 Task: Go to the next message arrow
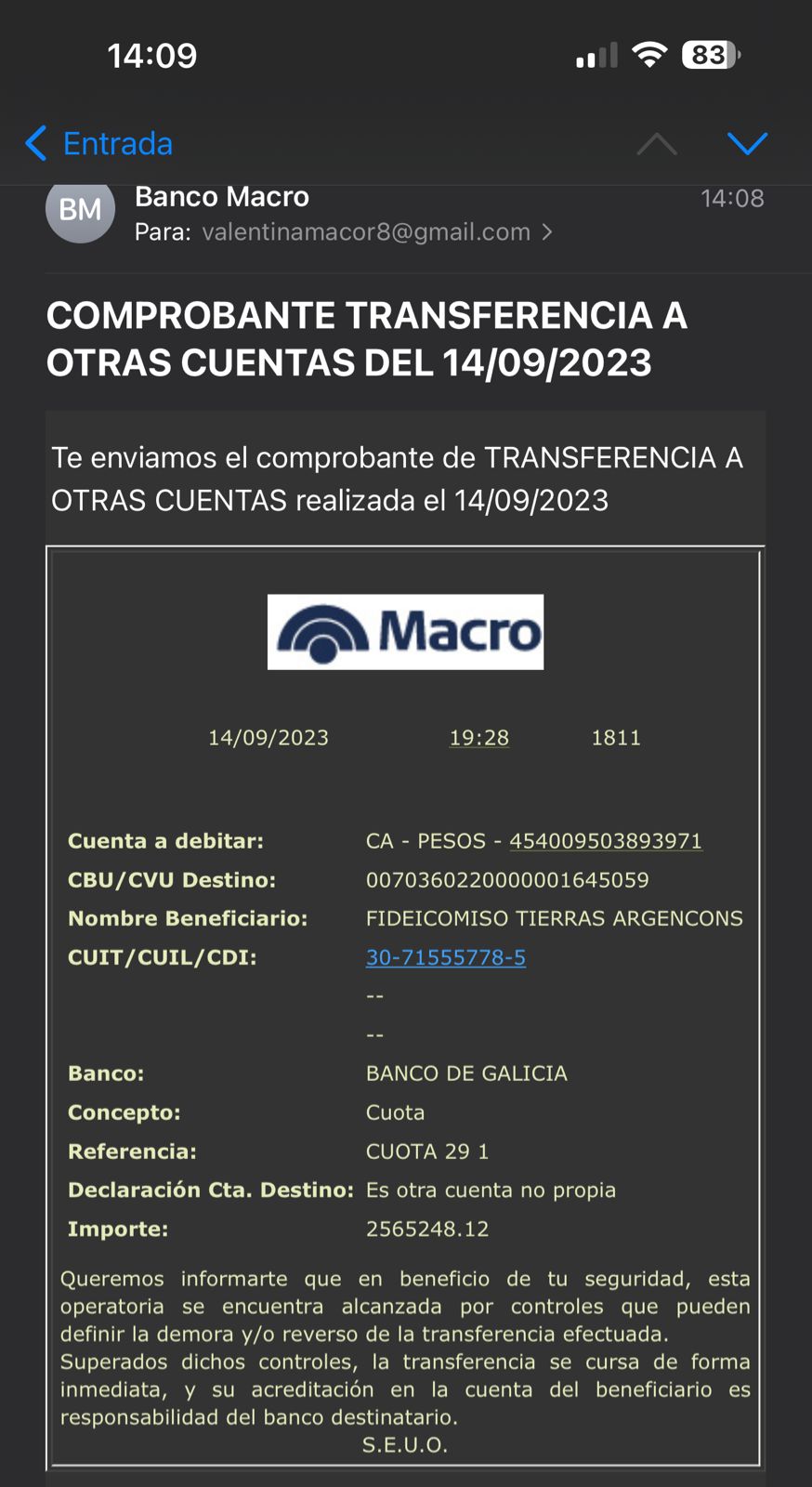tap(747, 143)
